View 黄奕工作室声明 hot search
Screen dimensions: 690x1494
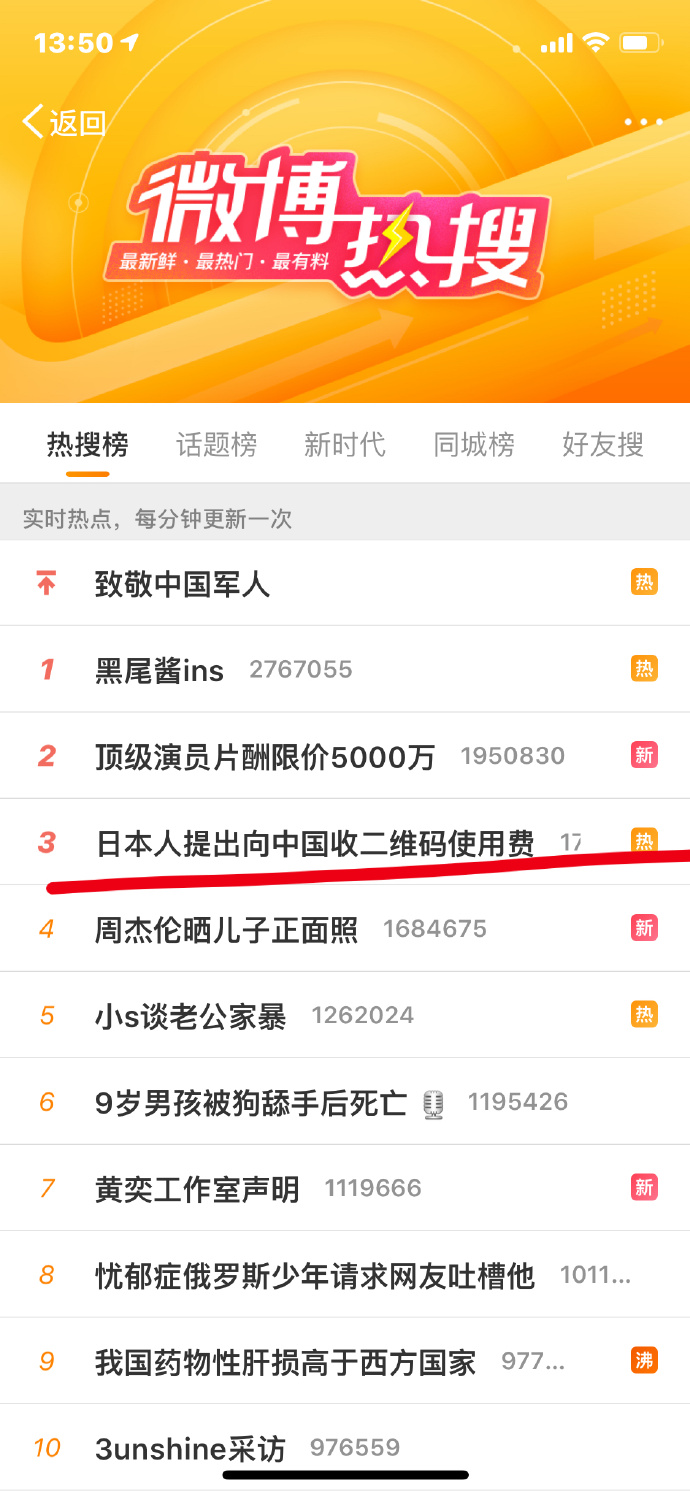click(197, 1188)
